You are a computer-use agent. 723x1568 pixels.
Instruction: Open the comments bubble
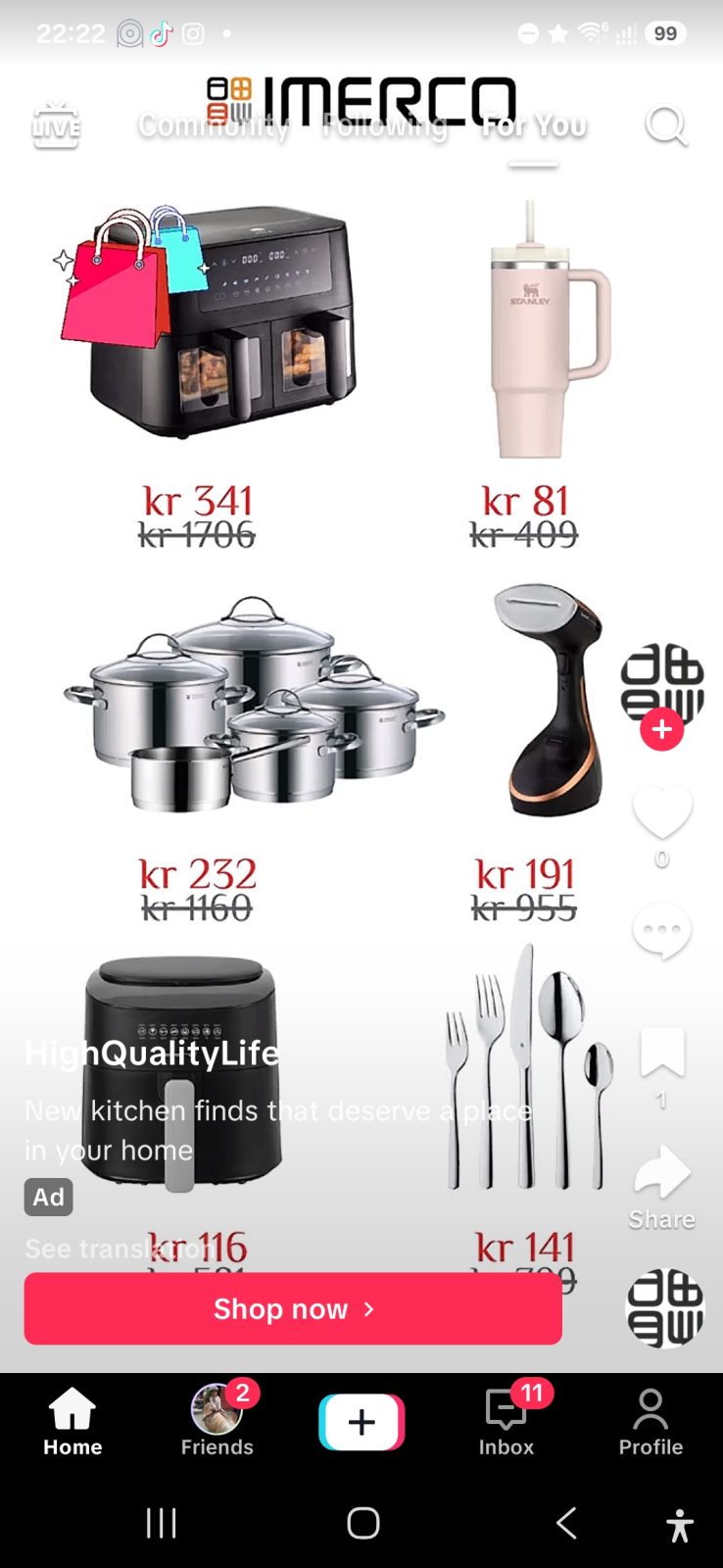point(662,931)
